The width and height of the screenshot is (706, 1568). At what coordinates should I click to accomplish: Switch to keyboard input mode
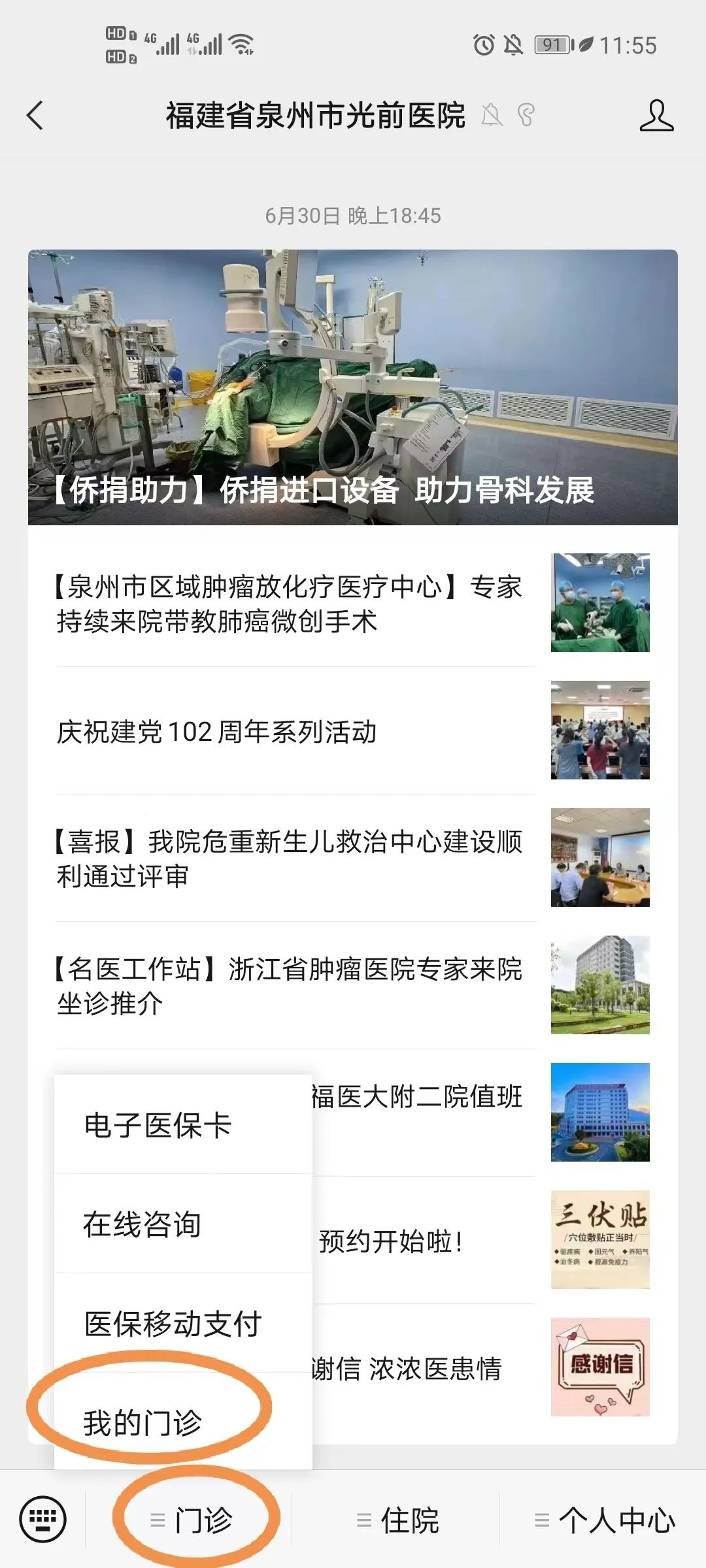click(x=43, y=1520)
